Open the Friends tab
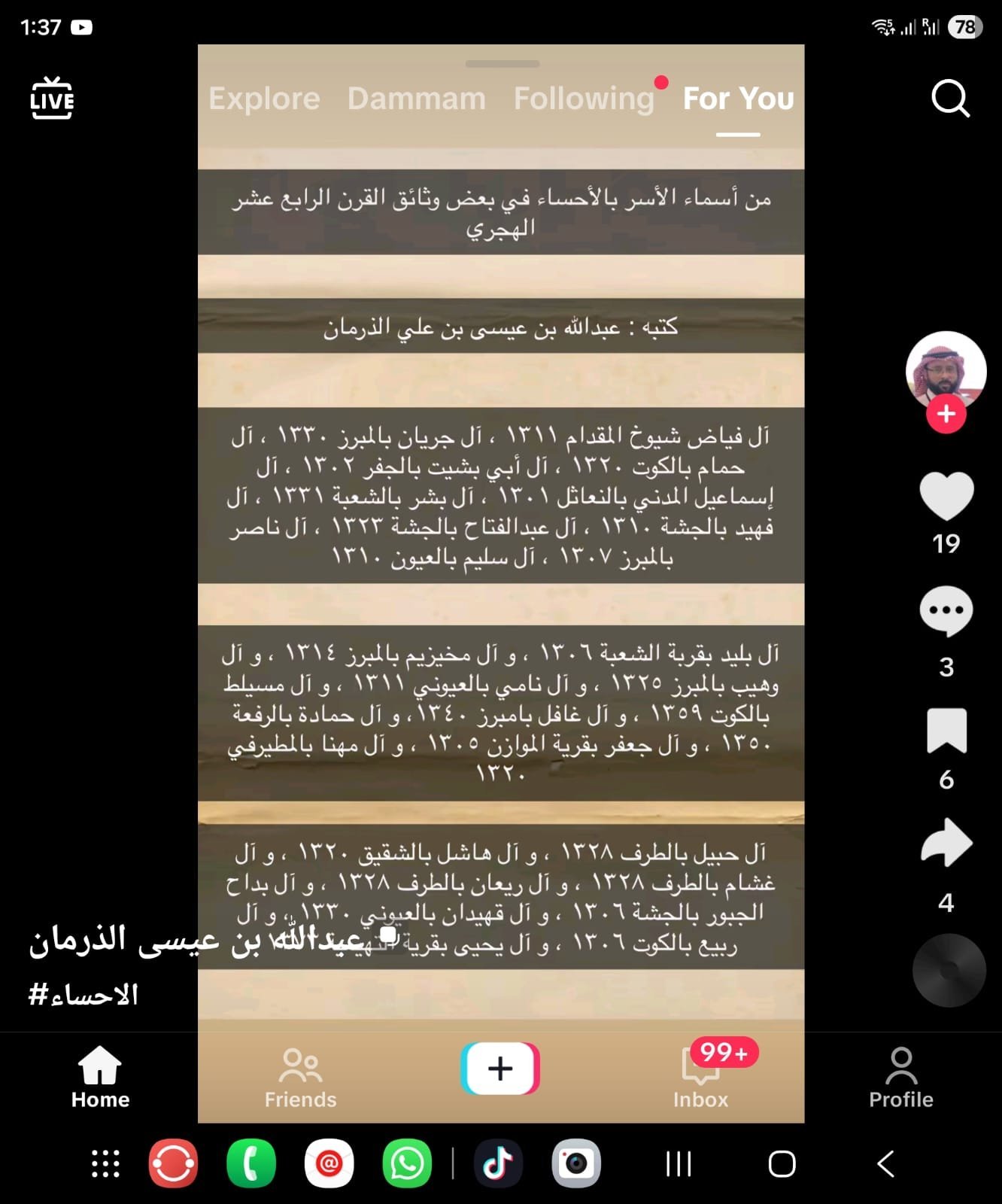 pos(299,1076)
